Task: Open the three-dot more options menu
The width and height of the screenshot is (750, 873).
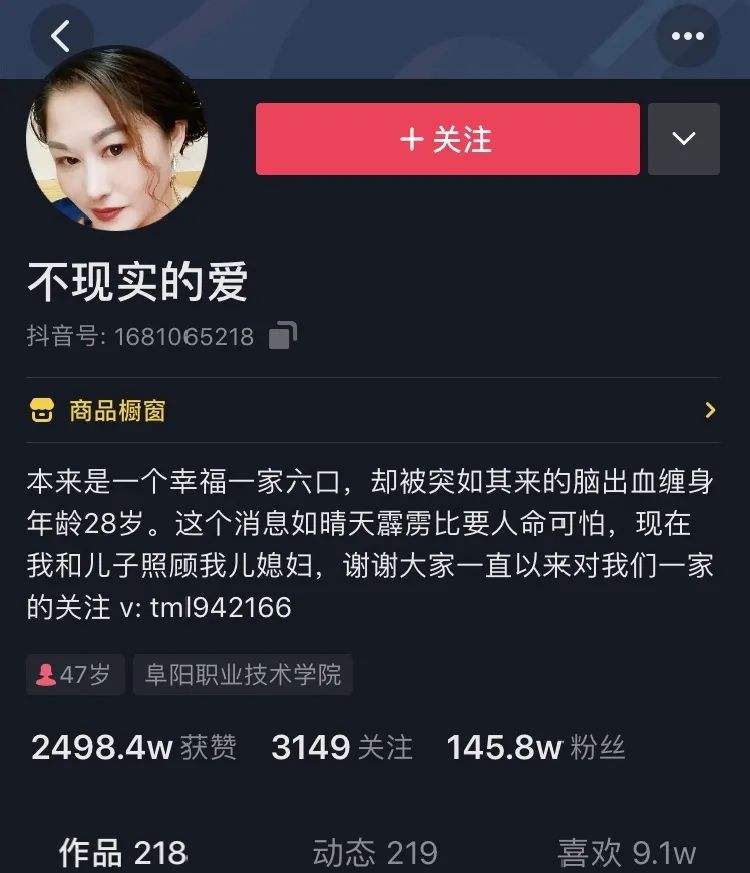Action: pos(686,36)
